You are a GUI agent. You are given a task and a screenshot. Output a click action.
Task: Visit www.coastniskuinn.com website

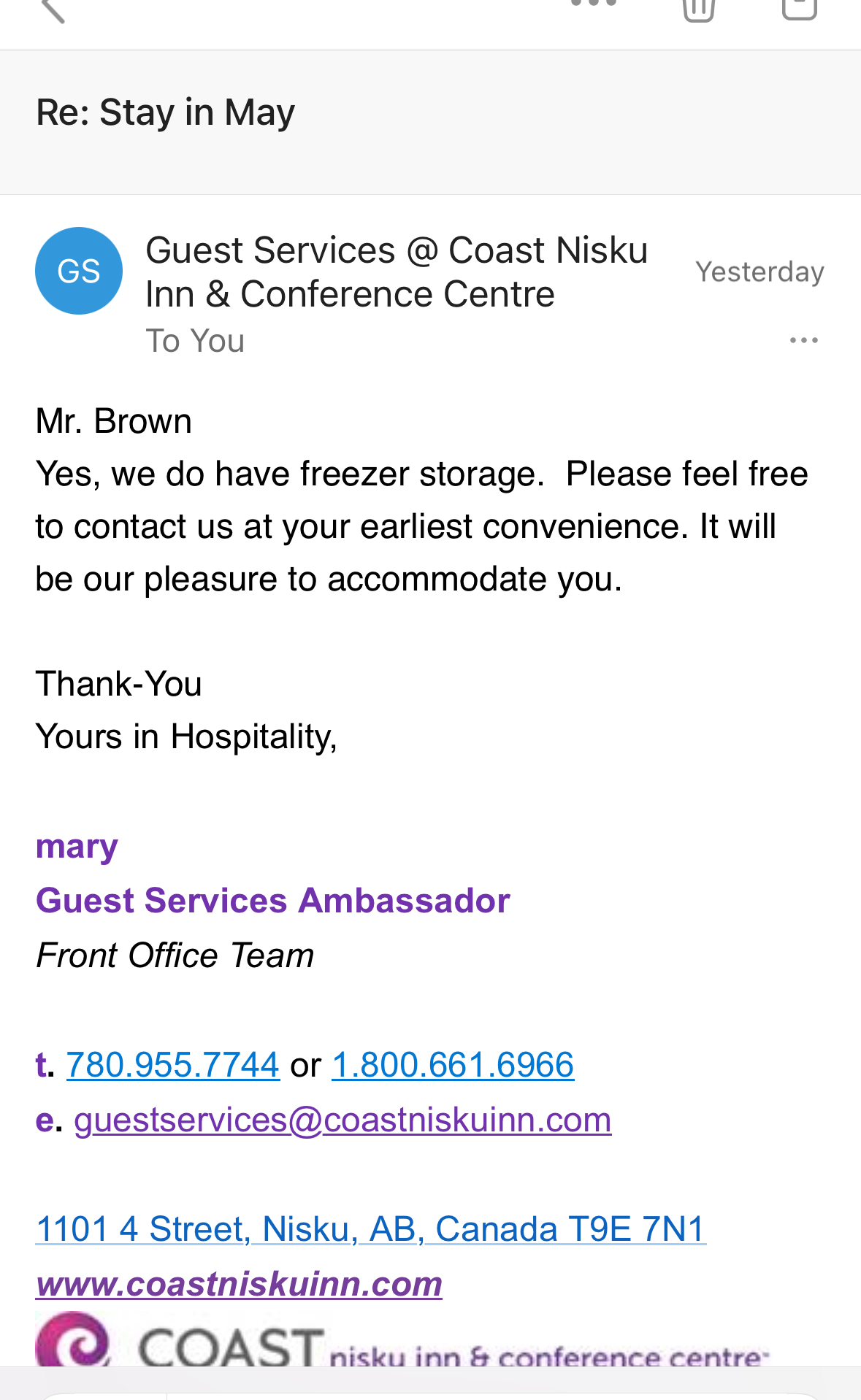(x=240, y=1284)
